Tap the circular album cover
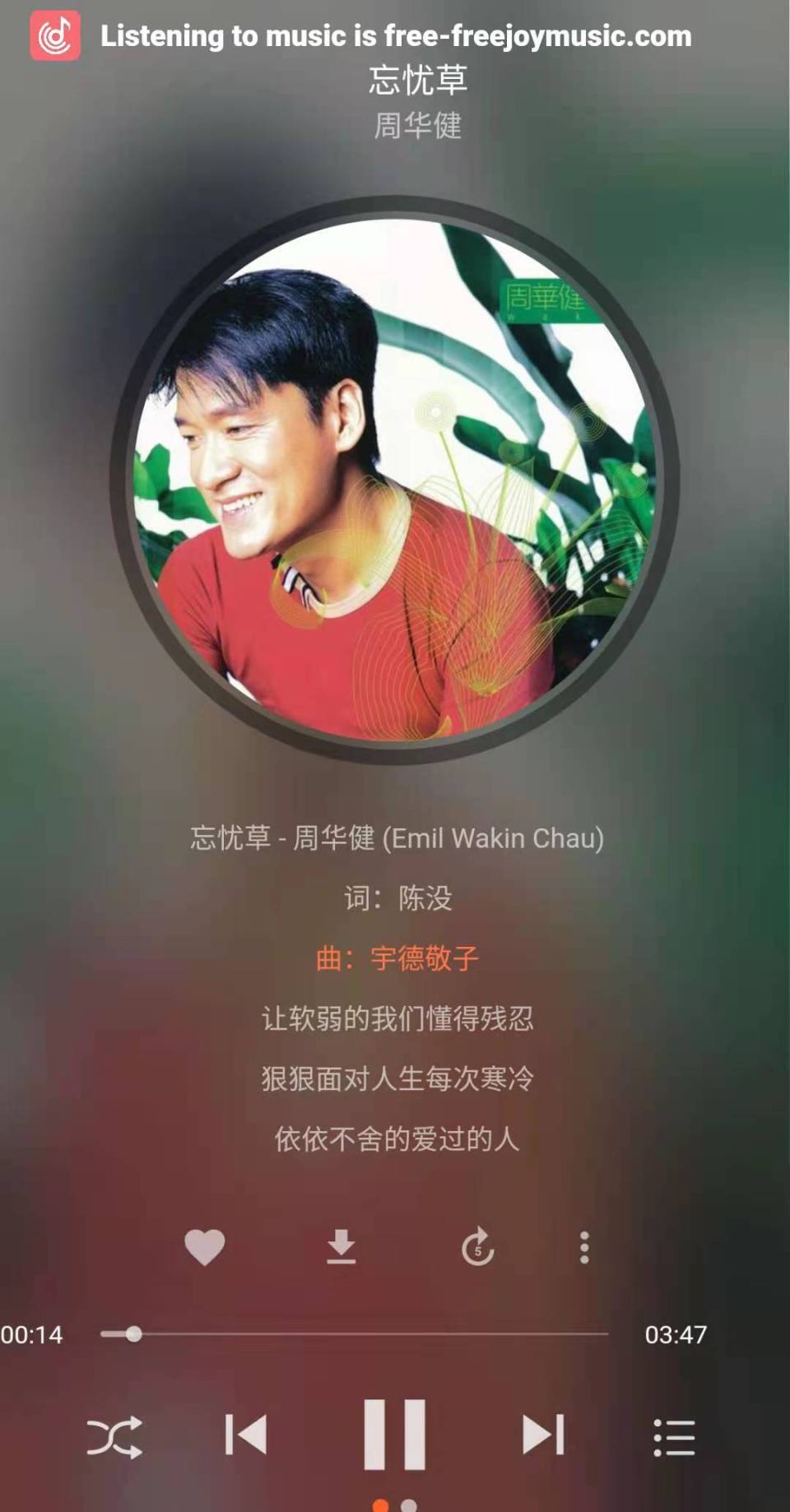The height and width of the screenshot is (1512, 790). (x=395, y=480)
